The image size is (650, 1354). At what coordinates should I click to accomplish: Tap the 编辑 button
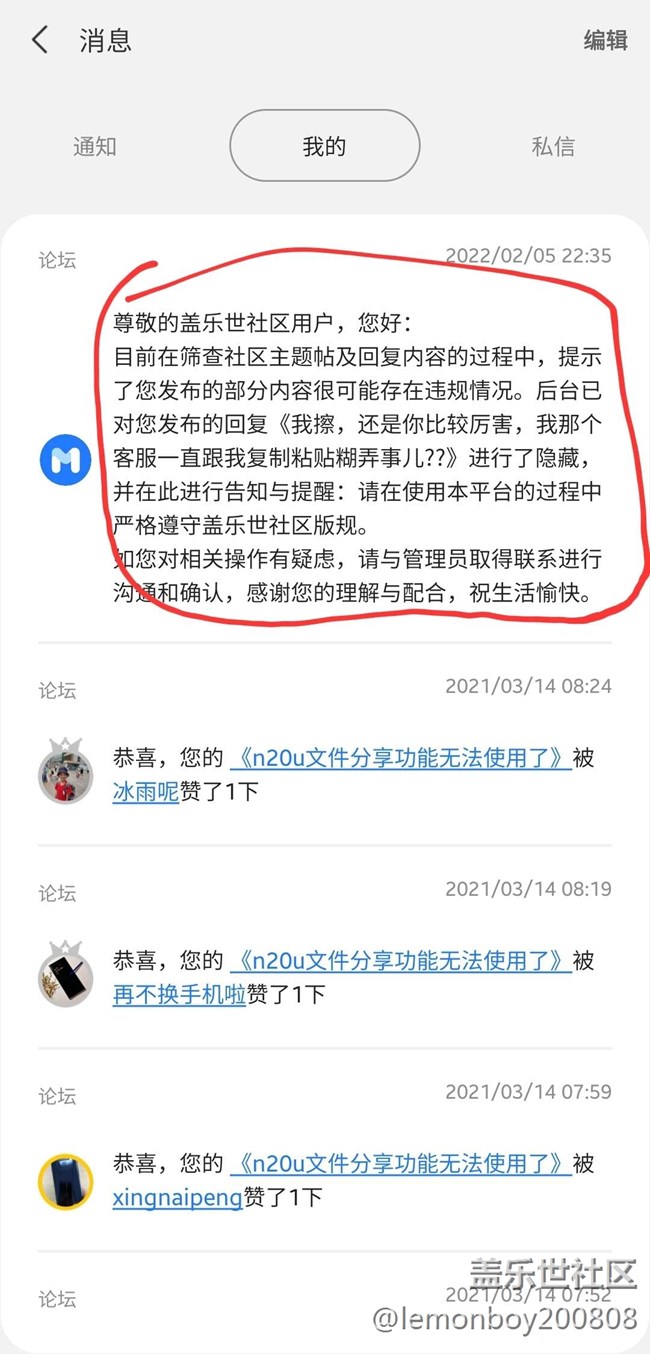605,40
